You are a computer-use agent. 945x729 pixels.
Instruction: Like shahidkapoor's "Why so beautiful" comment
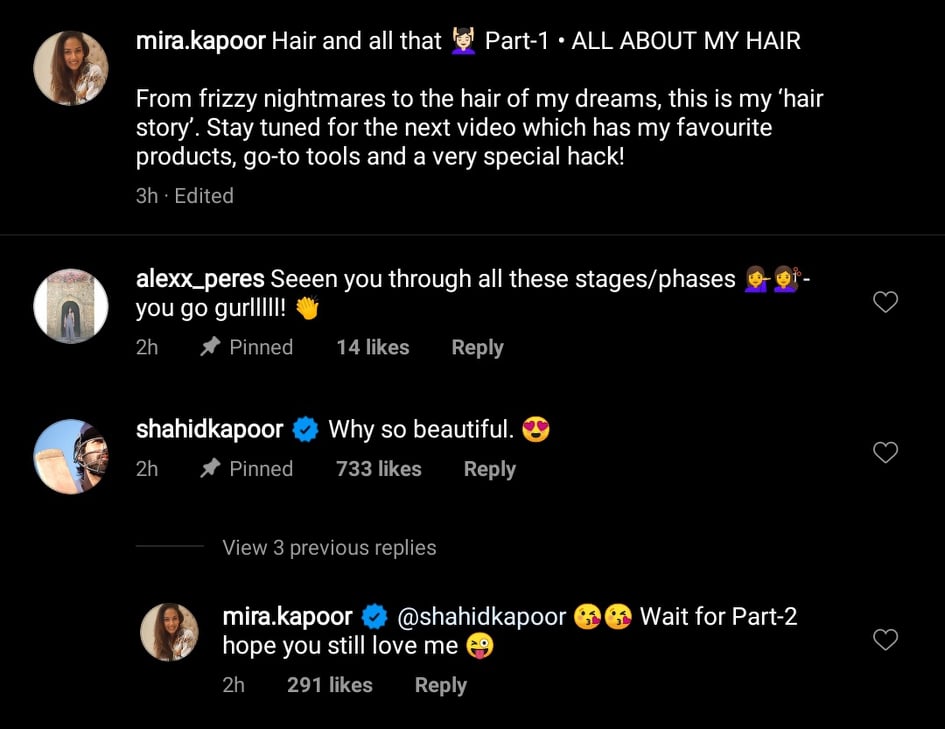[885, 453]
